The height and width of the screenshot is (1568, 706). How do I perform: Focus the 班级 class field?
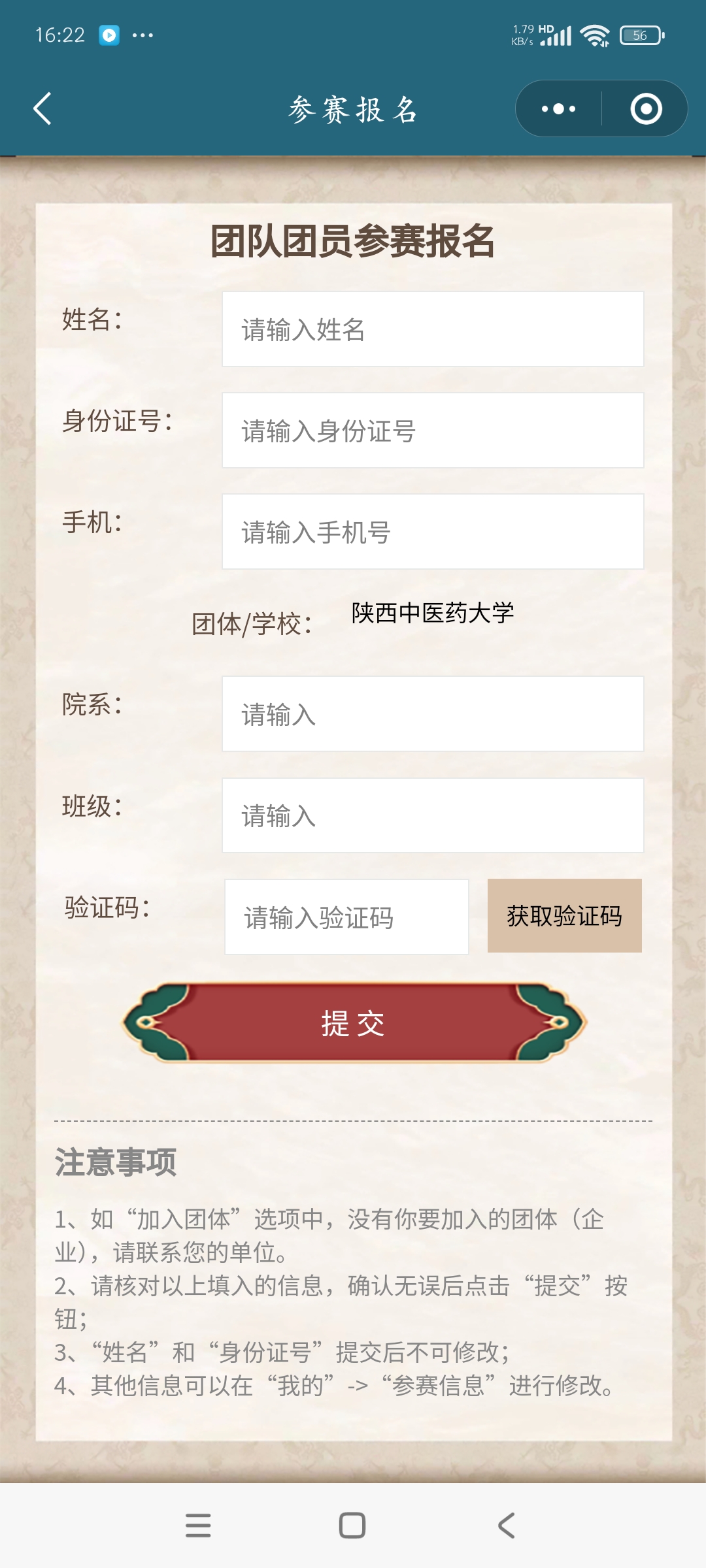(433, 815)
